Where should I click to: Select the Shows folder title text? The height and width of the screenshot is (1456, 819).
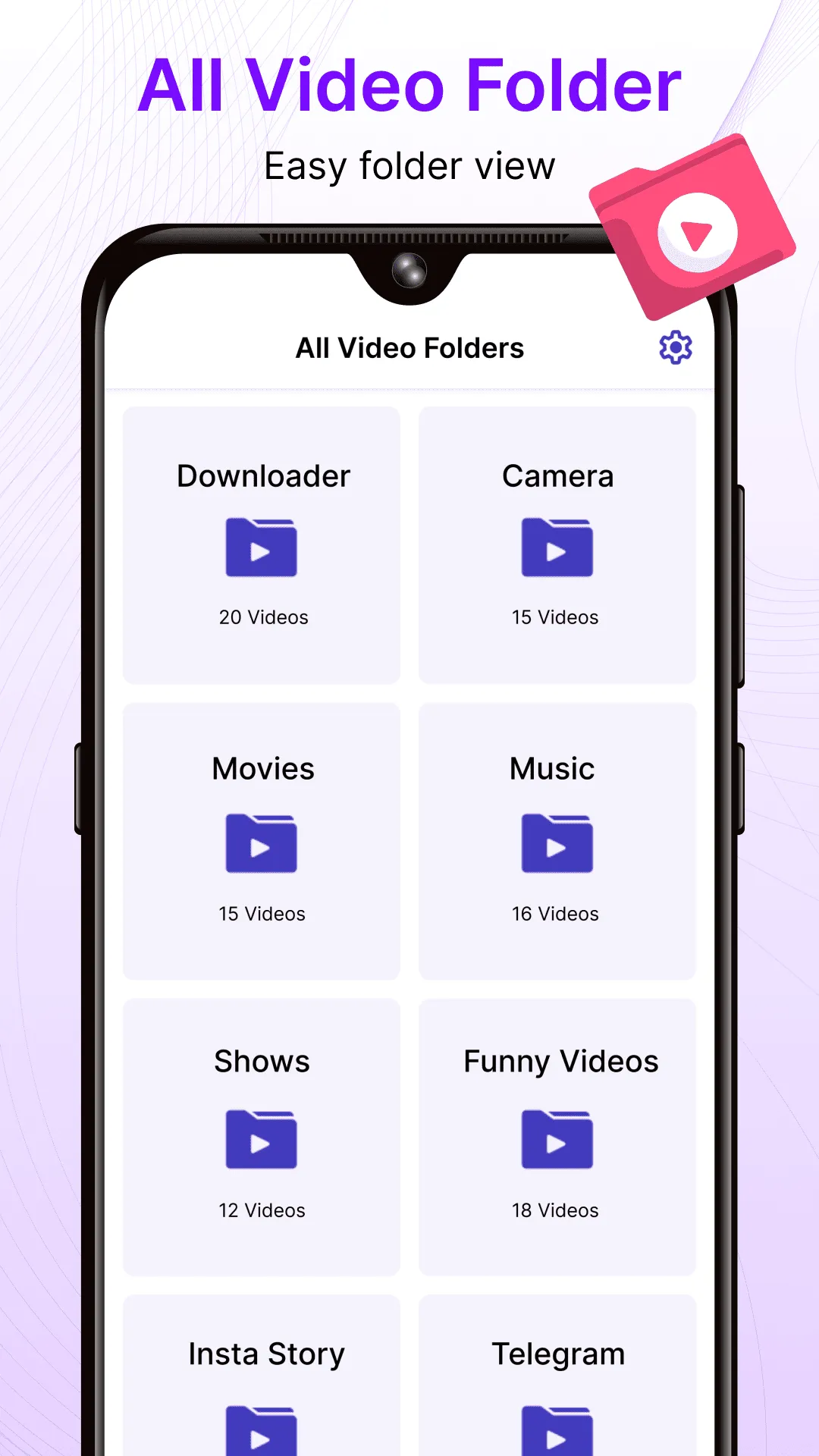click(x=262, y=1061)
